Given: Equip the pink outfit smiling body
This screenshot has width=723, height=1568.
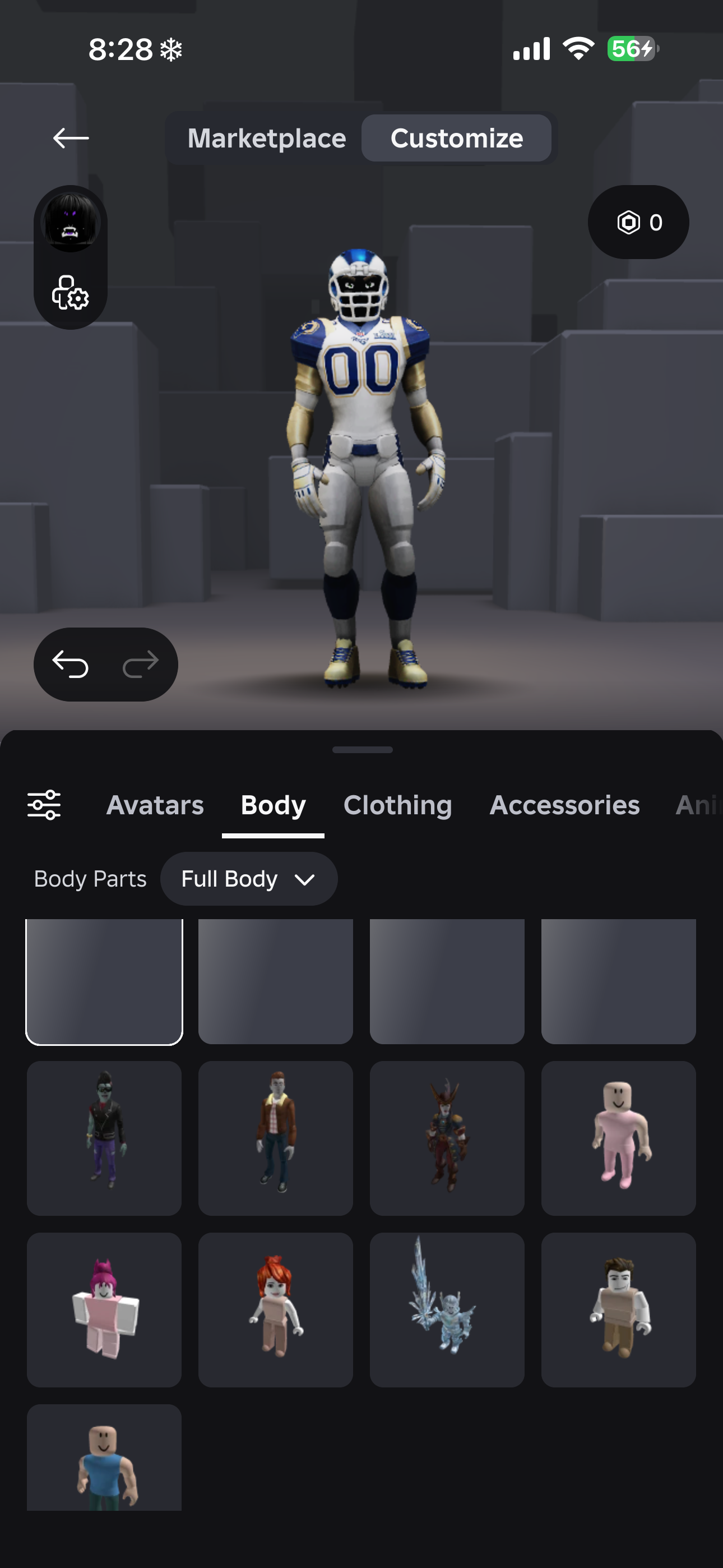Looking at the screenshot, I should pyautogui.click(x=618, y=1138).
